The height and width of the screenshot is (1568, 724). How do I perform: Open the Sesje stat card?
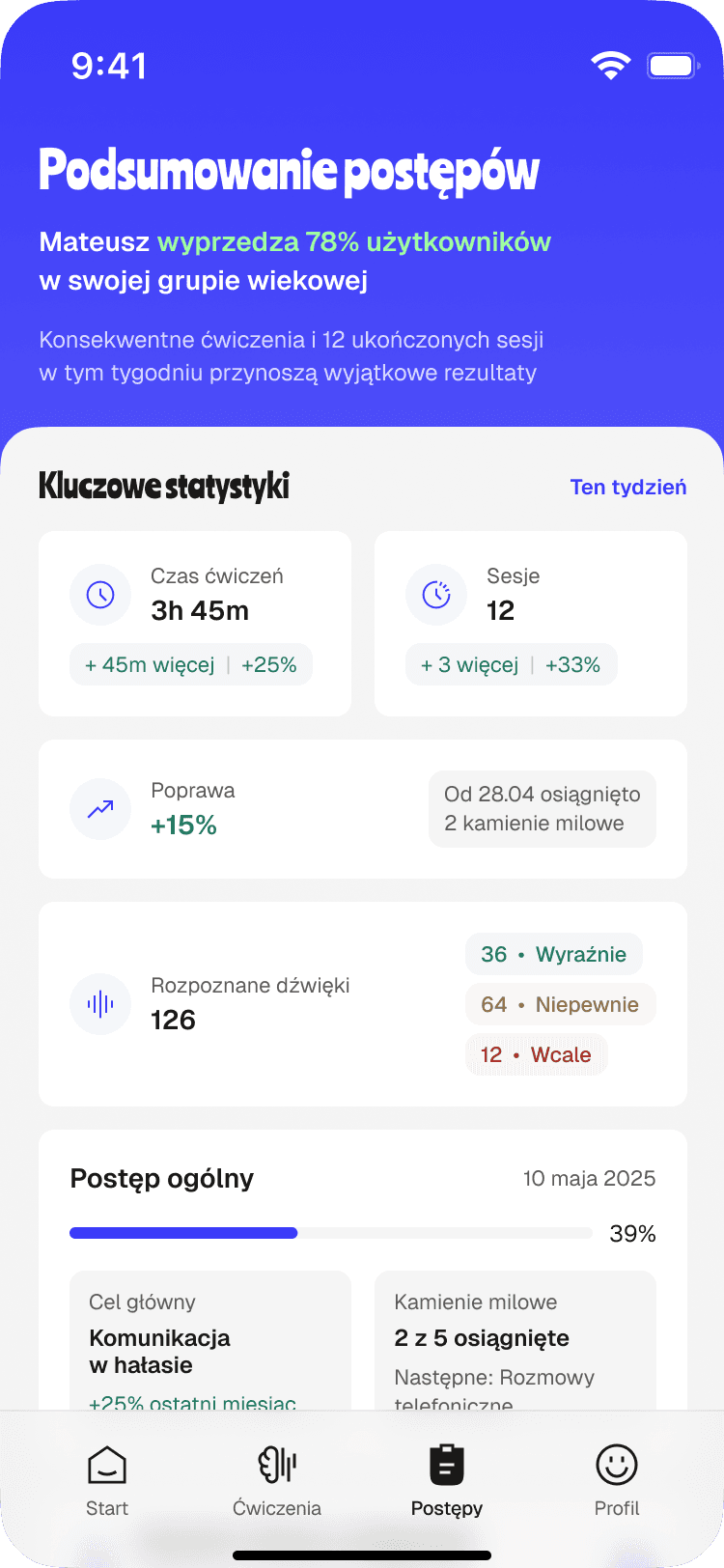pos(531,624)
